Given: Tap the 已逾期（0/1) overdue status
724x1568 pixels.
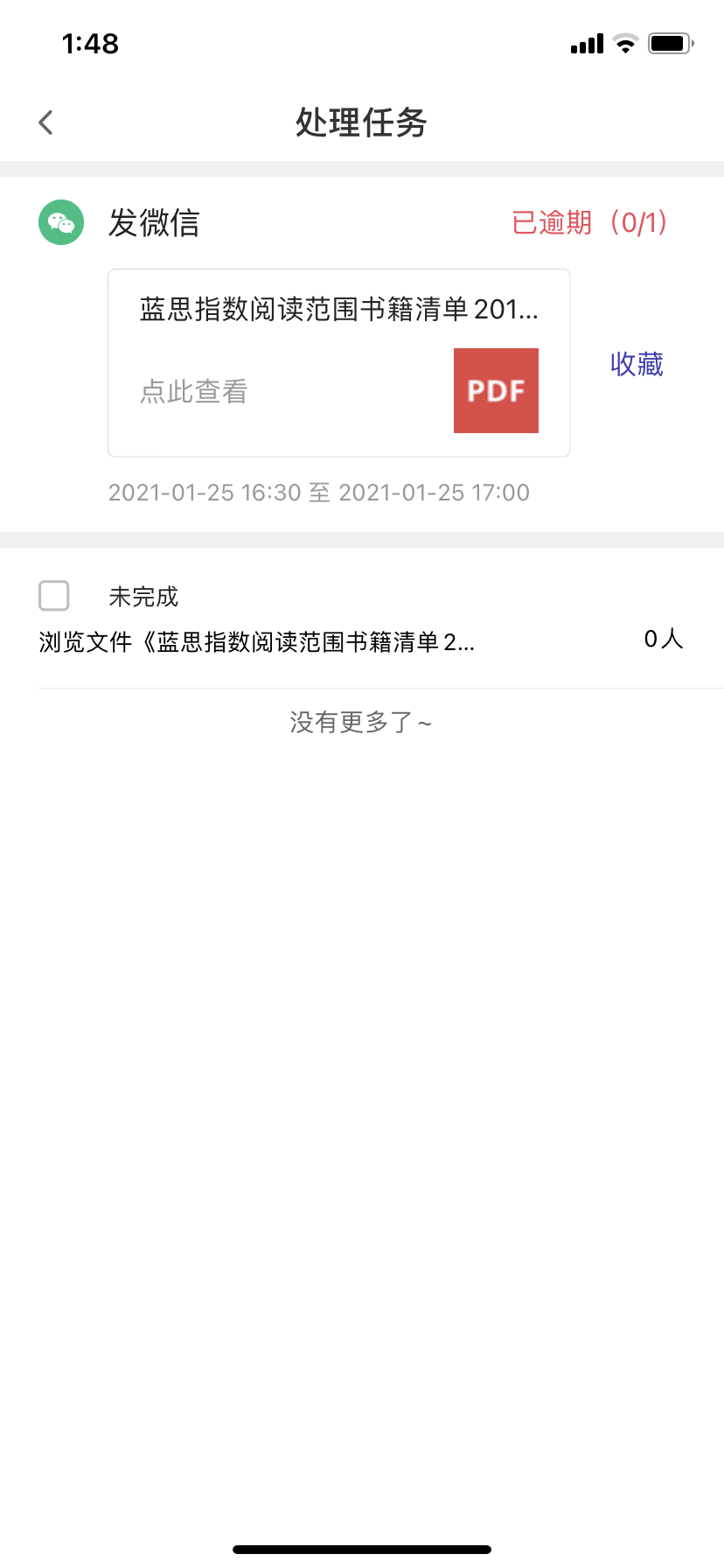Looking at the screenshot, I should click(588, 223).
